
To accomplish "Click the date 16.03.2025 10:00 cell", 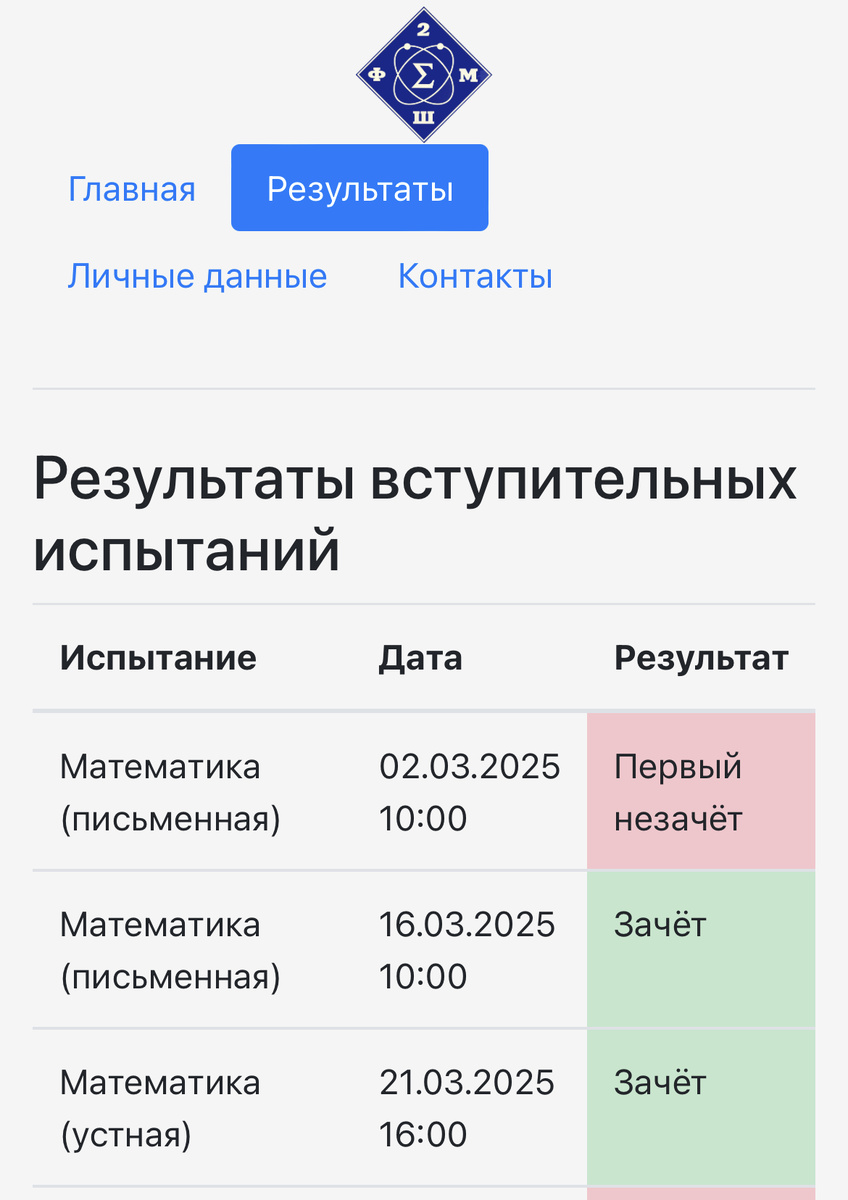I will coord(468,948).
